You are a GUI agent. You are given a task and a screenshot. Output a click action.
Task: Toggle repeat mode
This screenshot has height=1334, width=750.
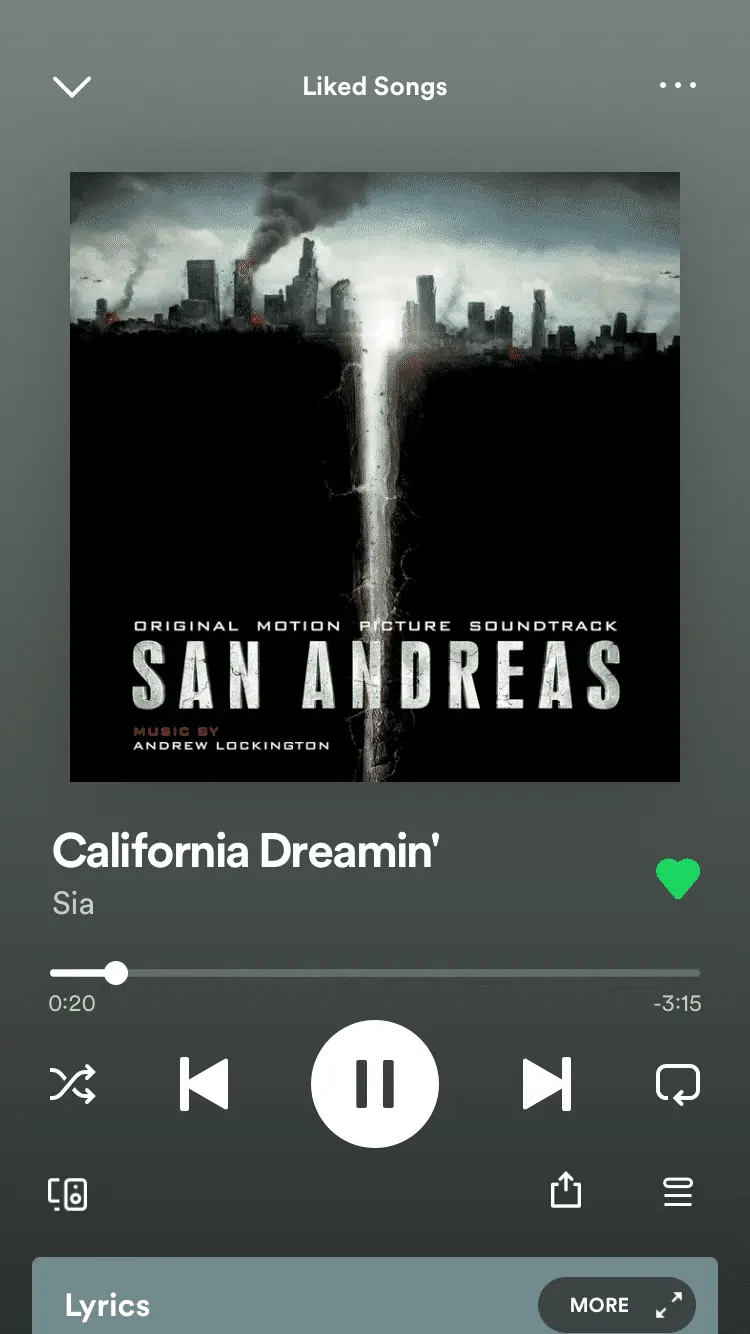pos(677,1084)
